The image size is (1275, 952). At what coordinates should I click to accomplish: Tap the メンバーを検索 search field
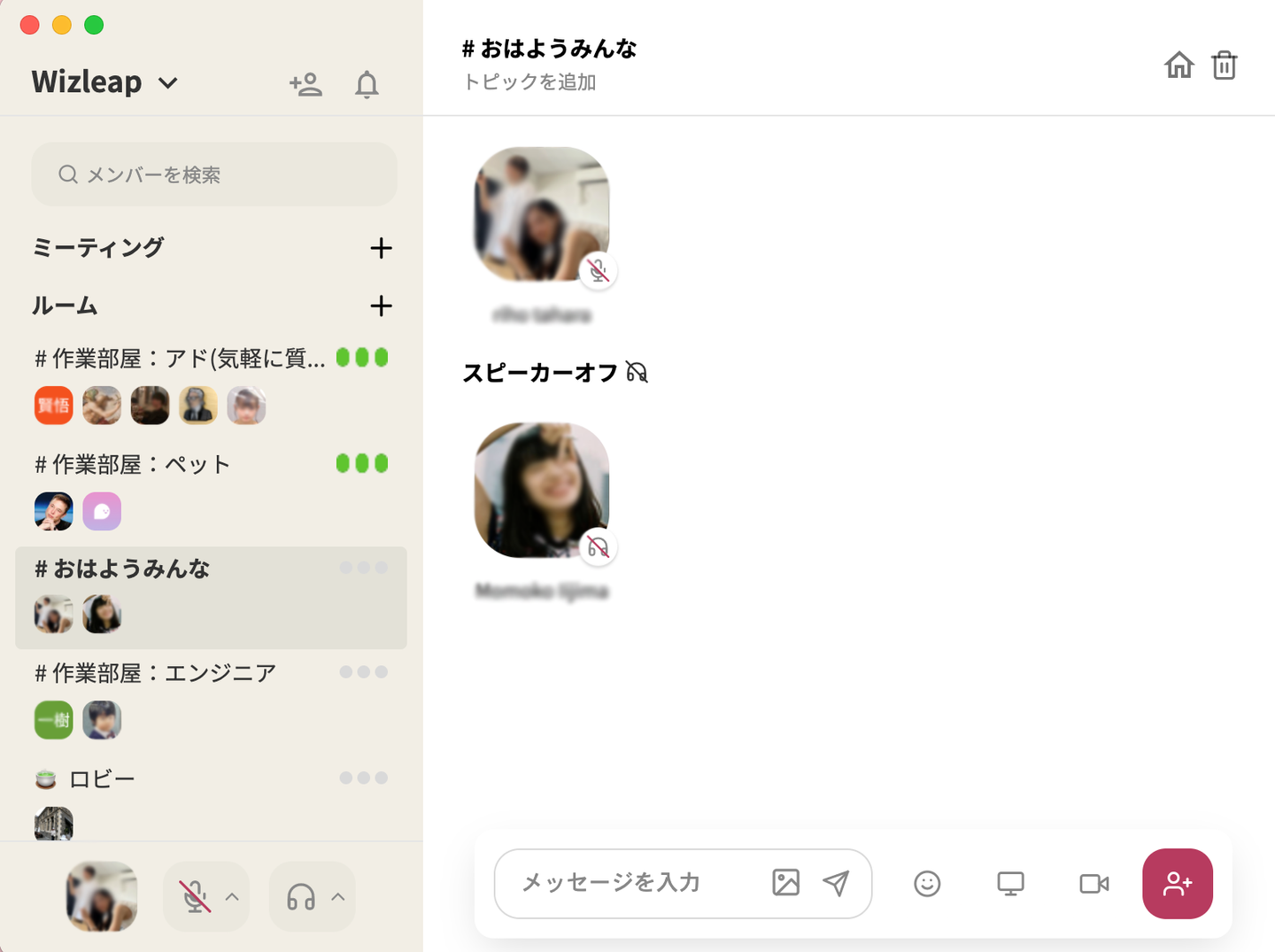pos(214,174)
